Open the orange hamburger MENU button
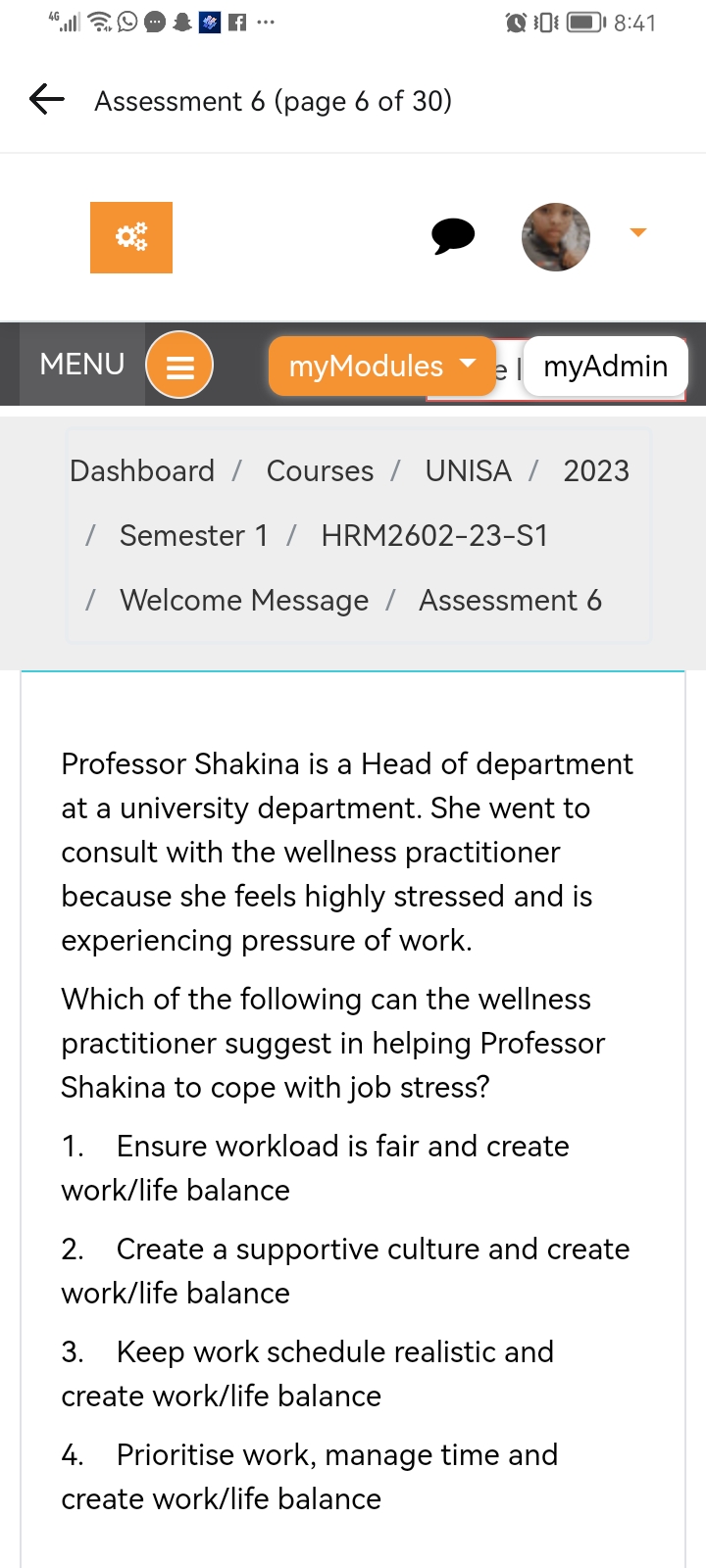This screenshot has height=1568, width=706. (x=179, y=366)
